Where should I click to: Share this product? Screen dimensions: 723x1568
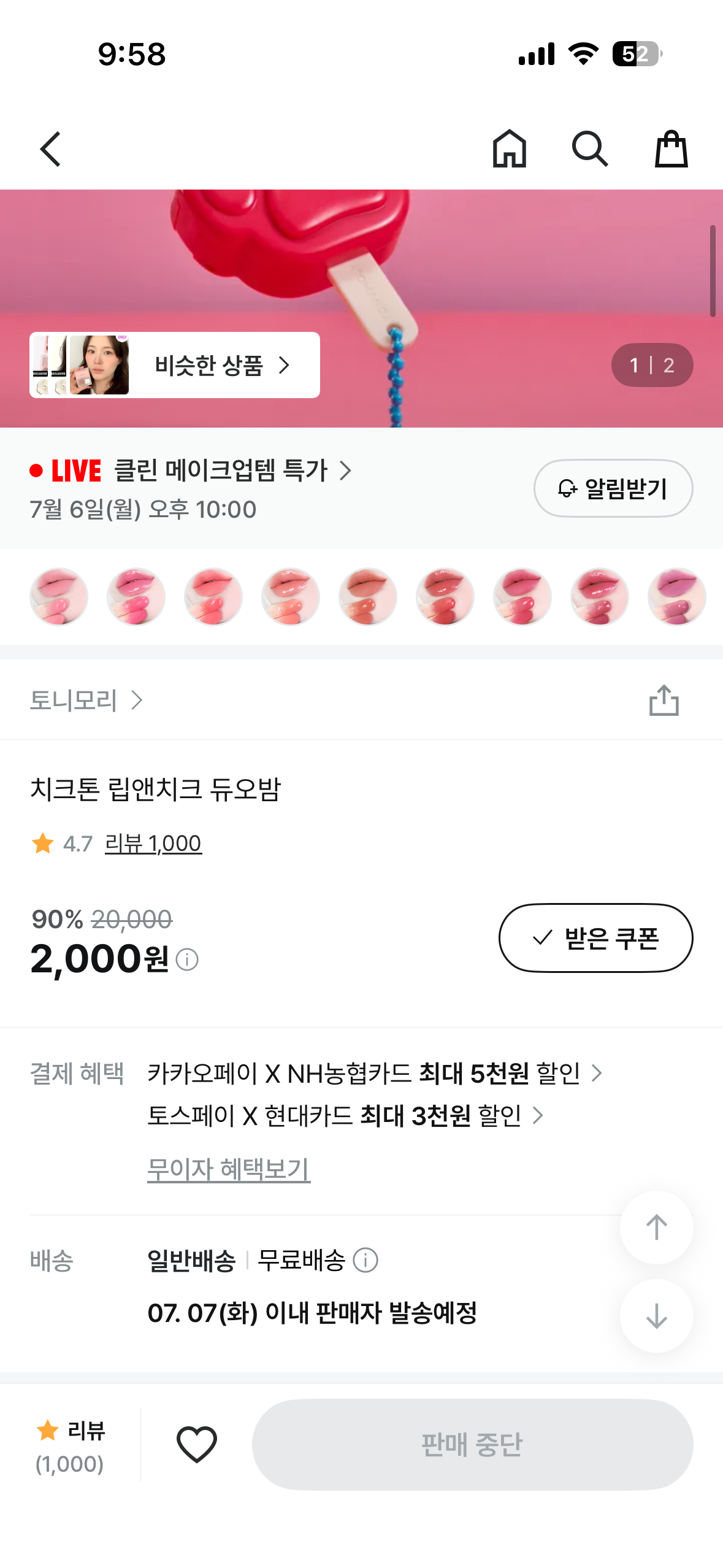click(x=664, y=700)
